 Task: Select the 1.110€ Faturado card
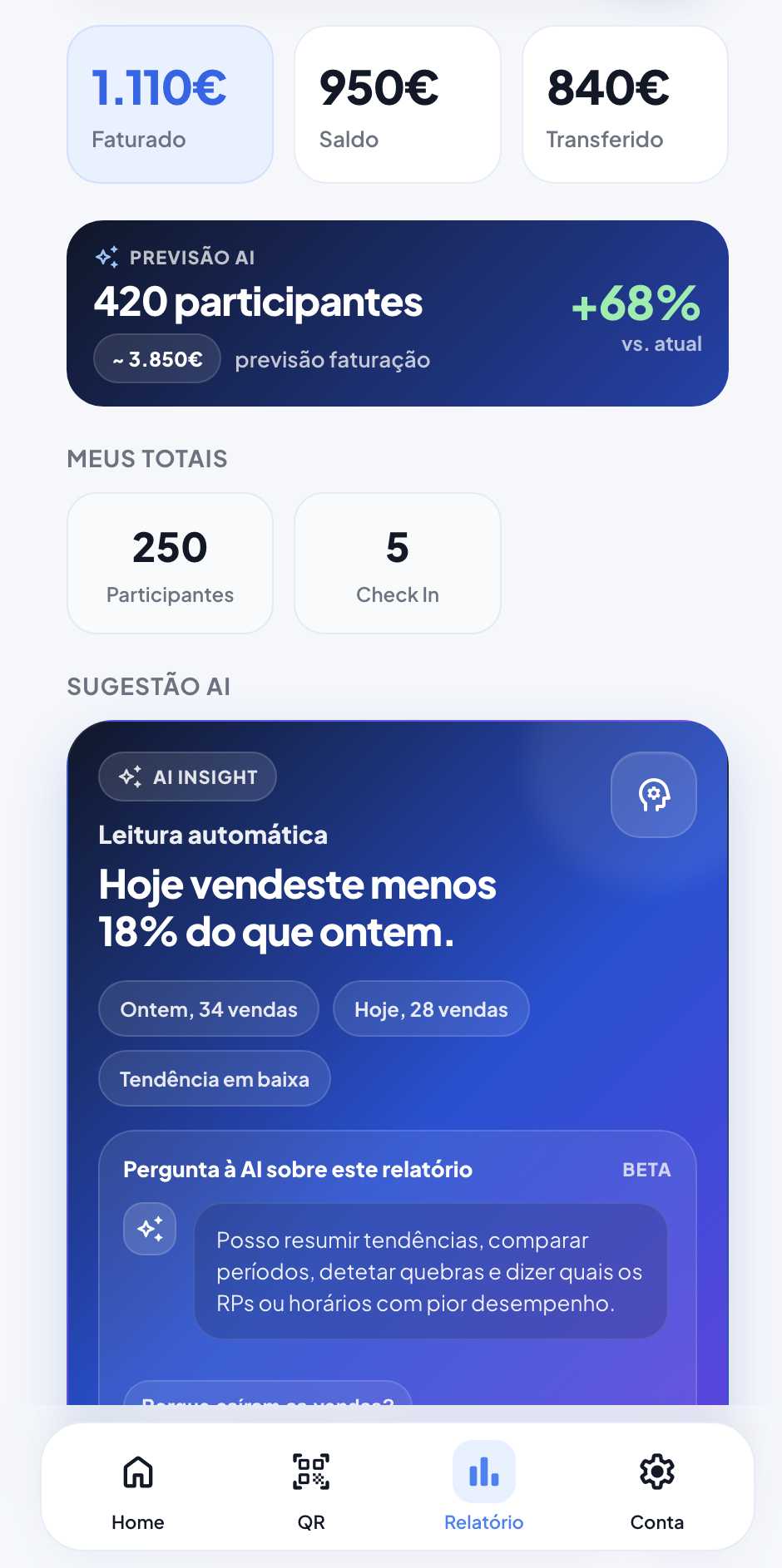click(x=170, y=104)
